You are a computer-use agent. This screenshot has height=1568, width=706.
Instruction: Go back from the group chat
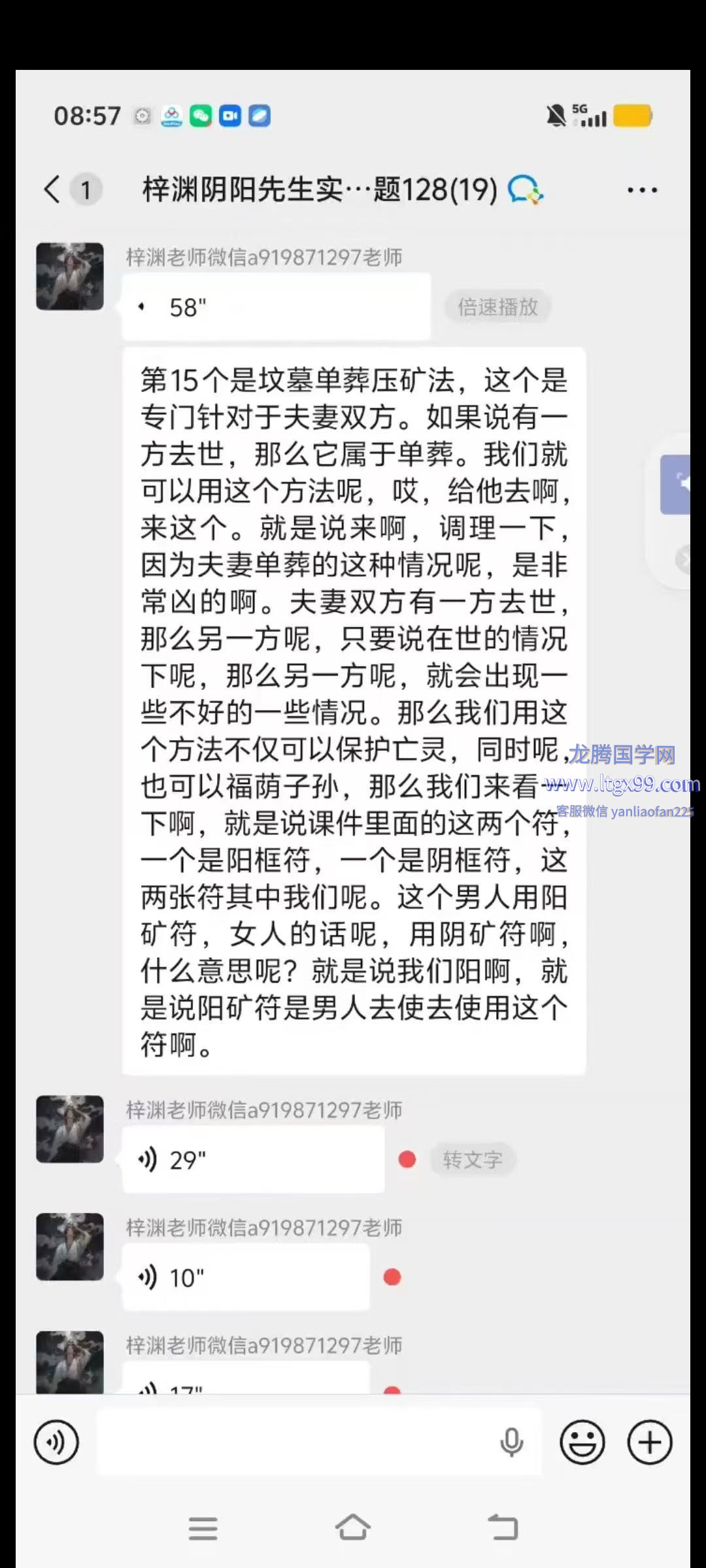click(54, 190)
